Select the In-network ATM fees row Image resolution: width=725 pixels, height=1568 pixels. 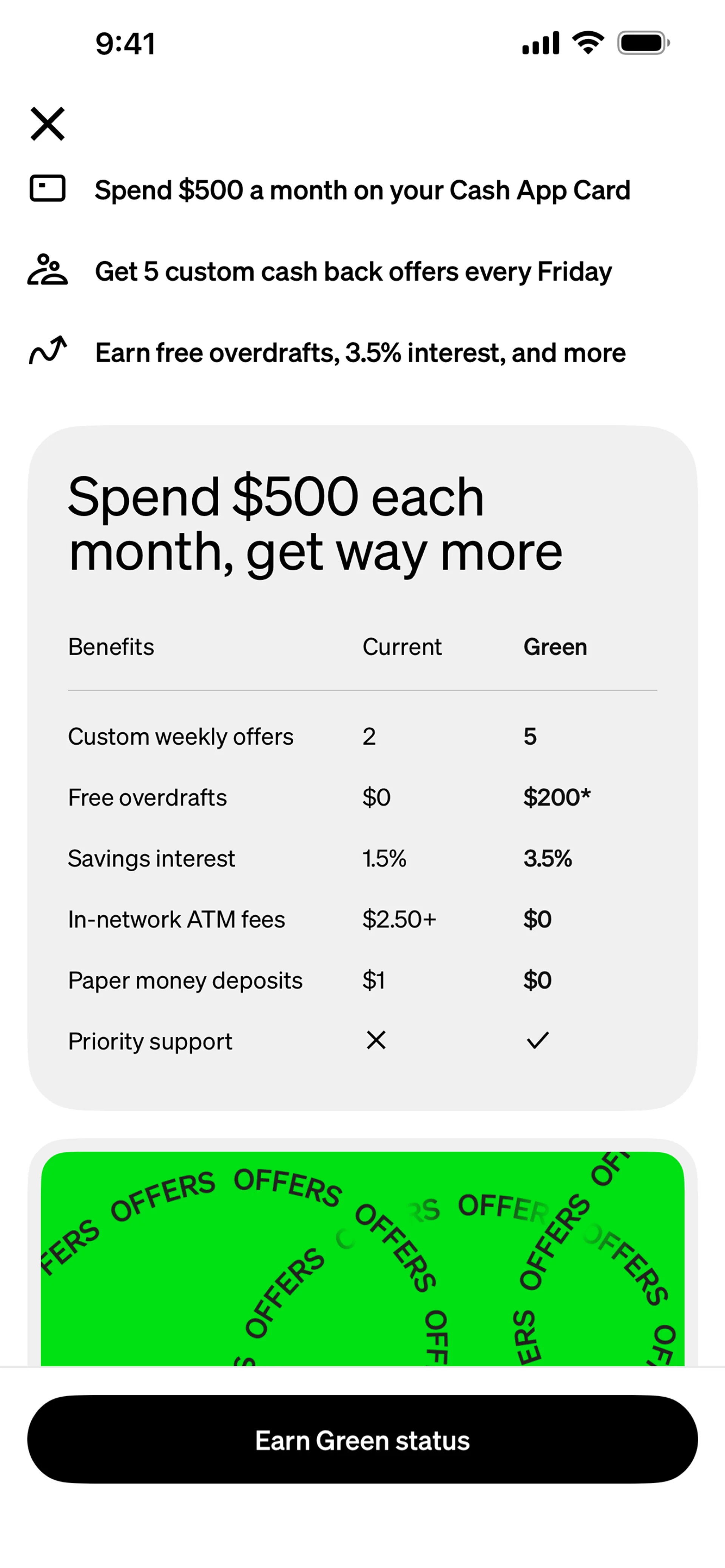[x=177, y=918]
